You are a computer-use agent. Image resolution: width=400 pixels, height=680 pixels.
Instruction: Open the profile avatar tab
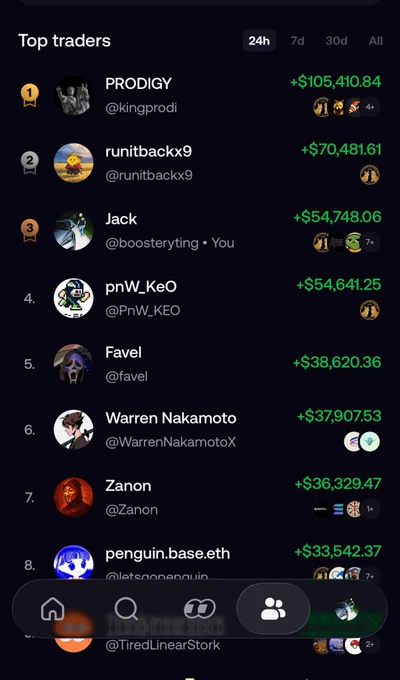point(347,609)
